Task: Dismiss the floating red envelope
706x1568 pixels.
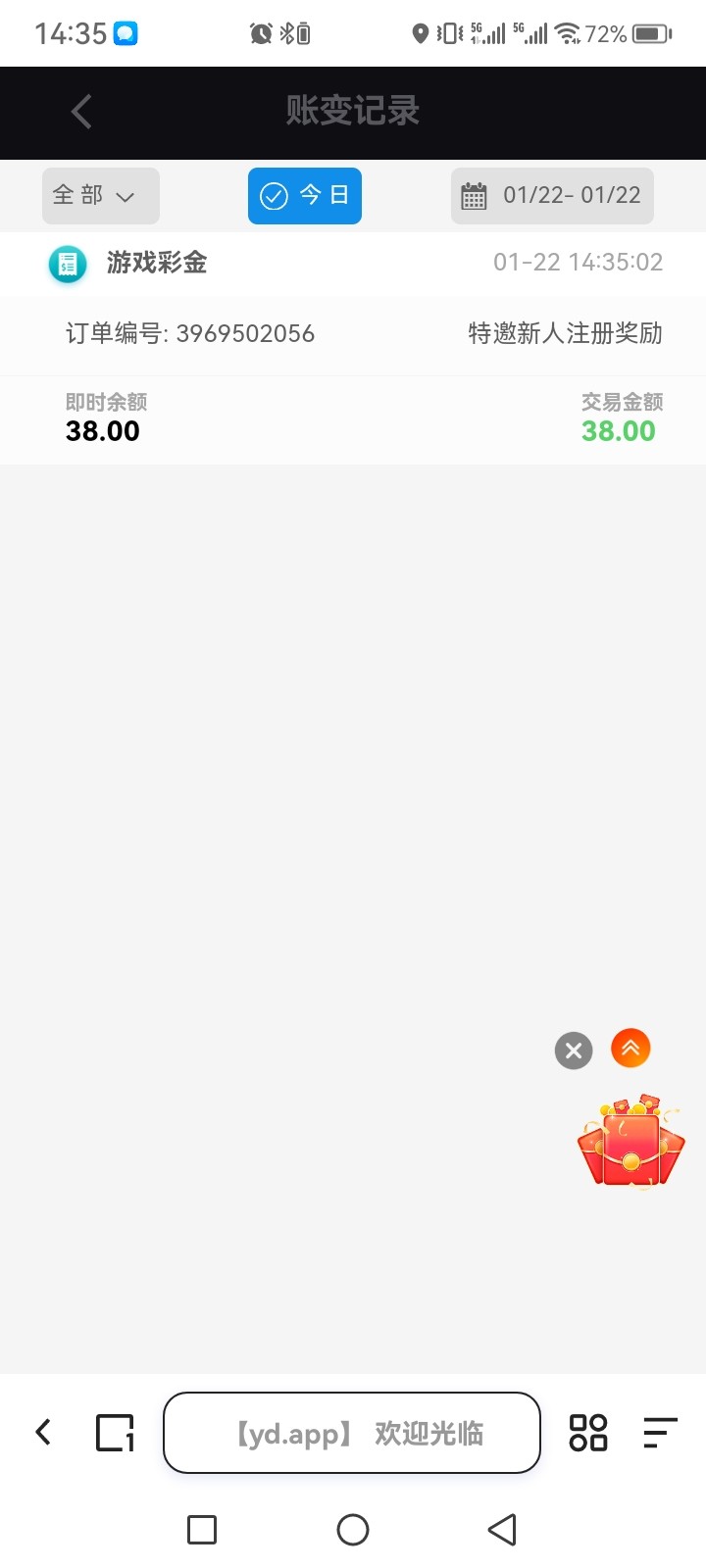Action: coord(574,1052)
